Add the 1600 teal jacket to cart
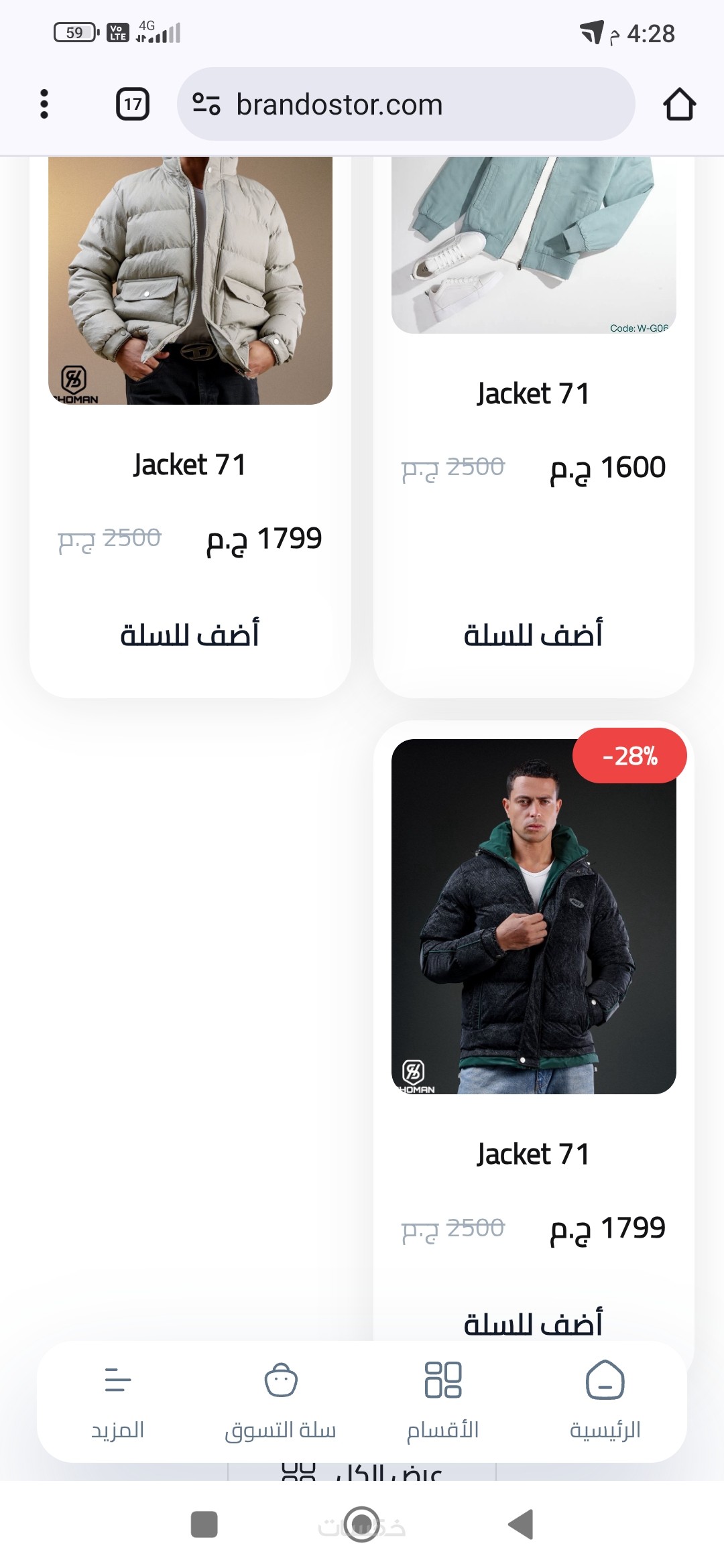The image size is (724, 1568). tap(534, 635)
